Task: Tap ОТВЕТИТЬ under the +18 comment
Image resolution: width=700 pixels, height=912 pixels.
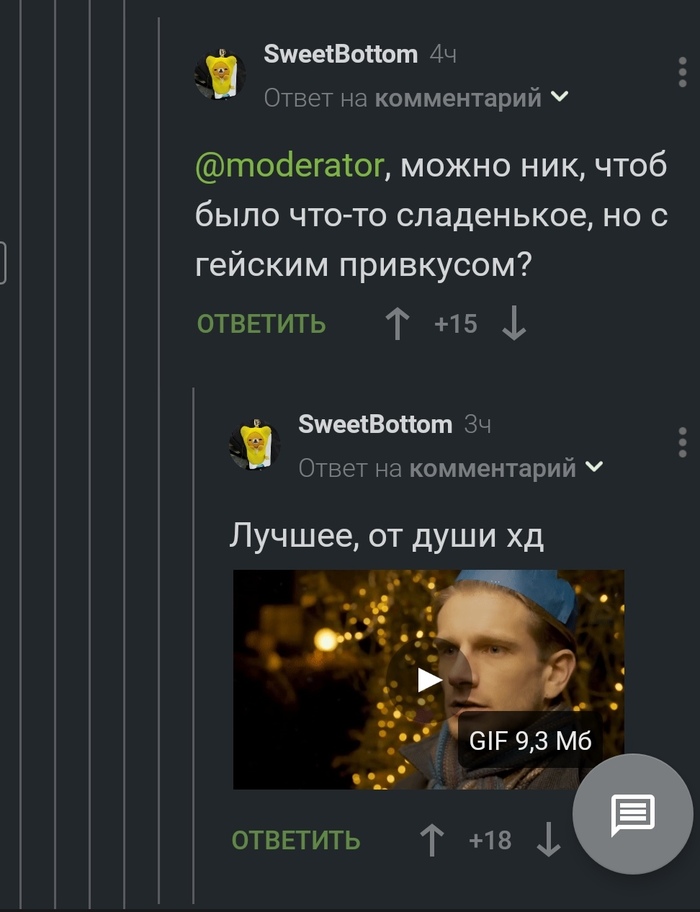Action: [296, 841]
